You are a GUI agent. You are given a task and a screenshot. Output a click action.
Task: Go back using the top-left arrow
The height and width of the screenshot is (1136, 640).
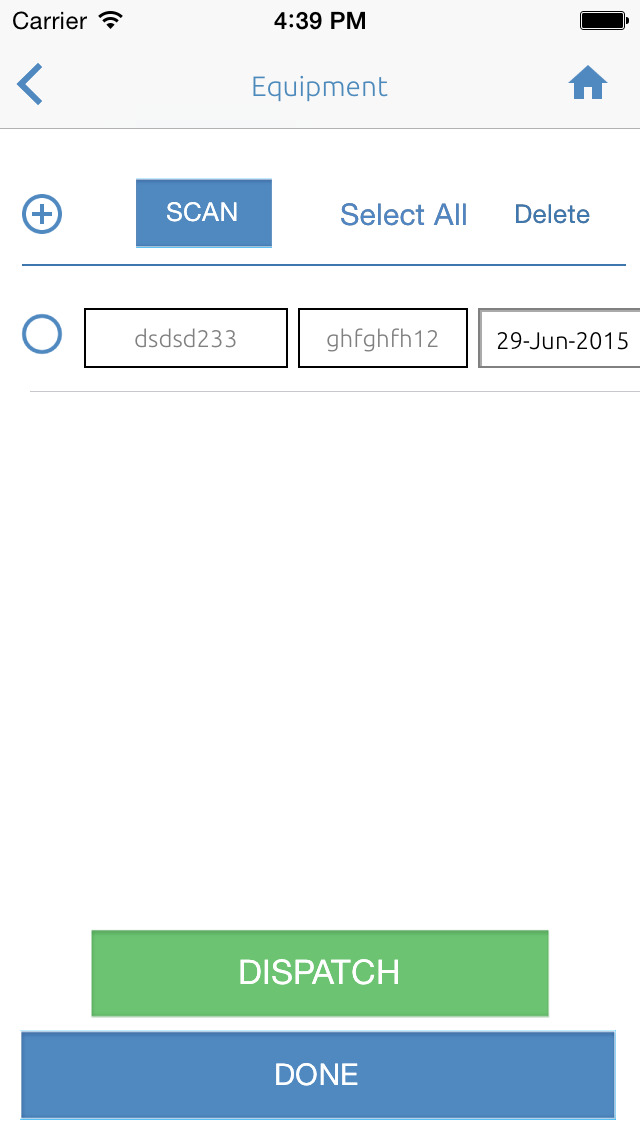click(30, 85)
